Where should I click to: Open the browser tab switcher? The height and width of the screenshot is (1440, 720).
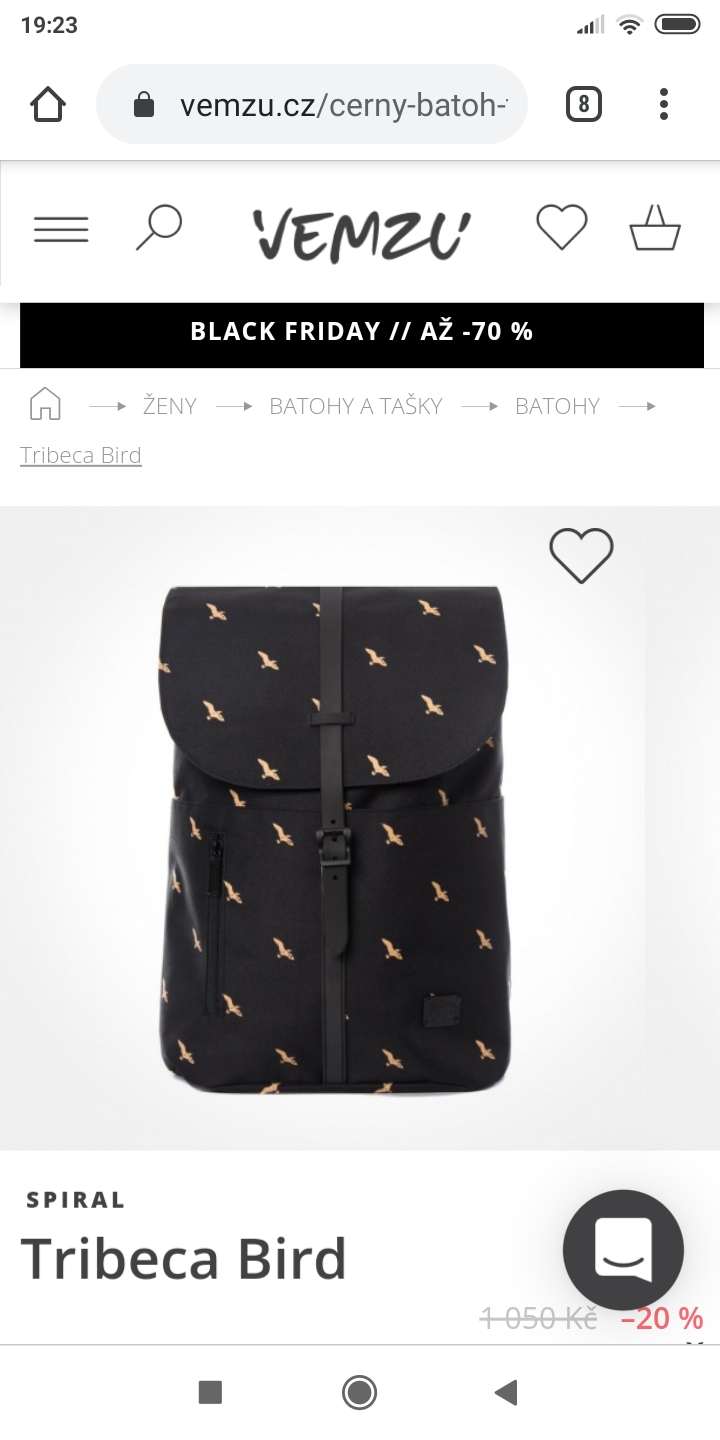point(584,104)
